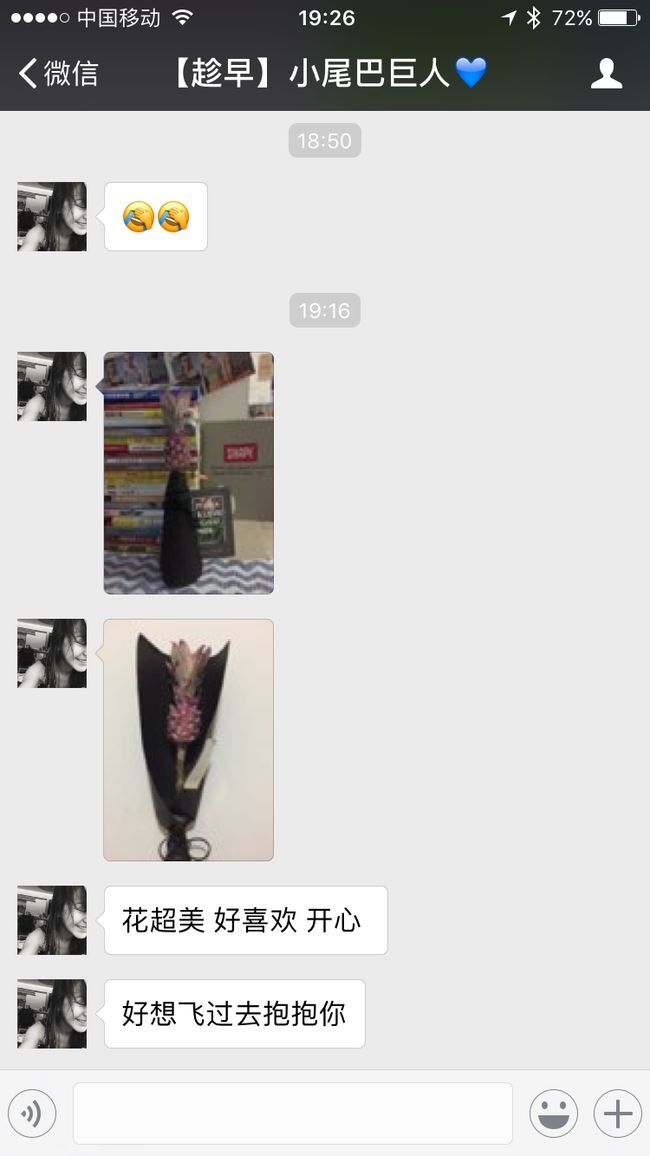Viewport: 650px width, 1156px height.
Task: Open the emoji sticker panel
Action: click(x=553, y=1113)
